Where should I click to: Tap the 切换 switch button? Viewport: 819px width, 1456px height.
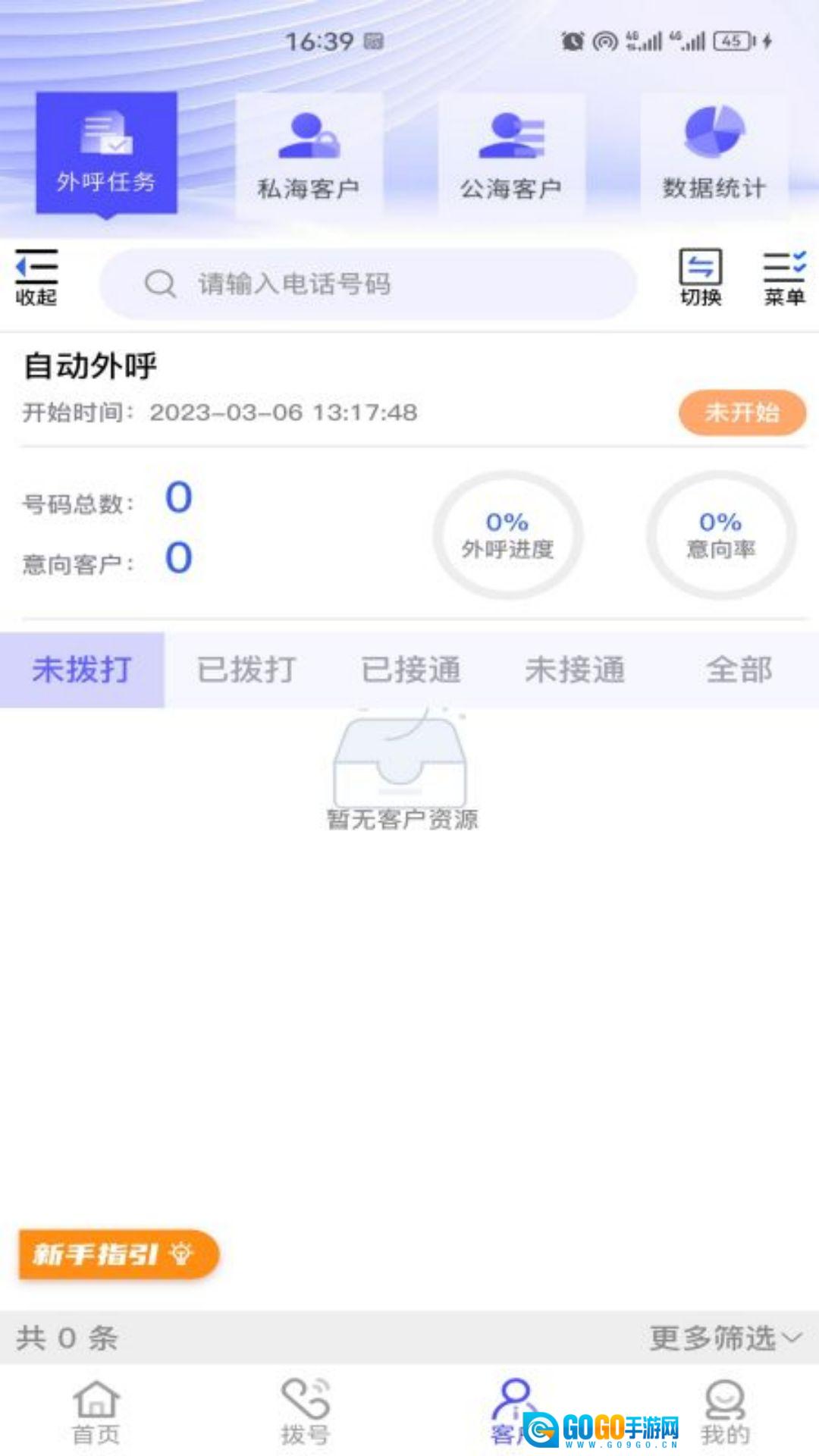coord(700,278)
